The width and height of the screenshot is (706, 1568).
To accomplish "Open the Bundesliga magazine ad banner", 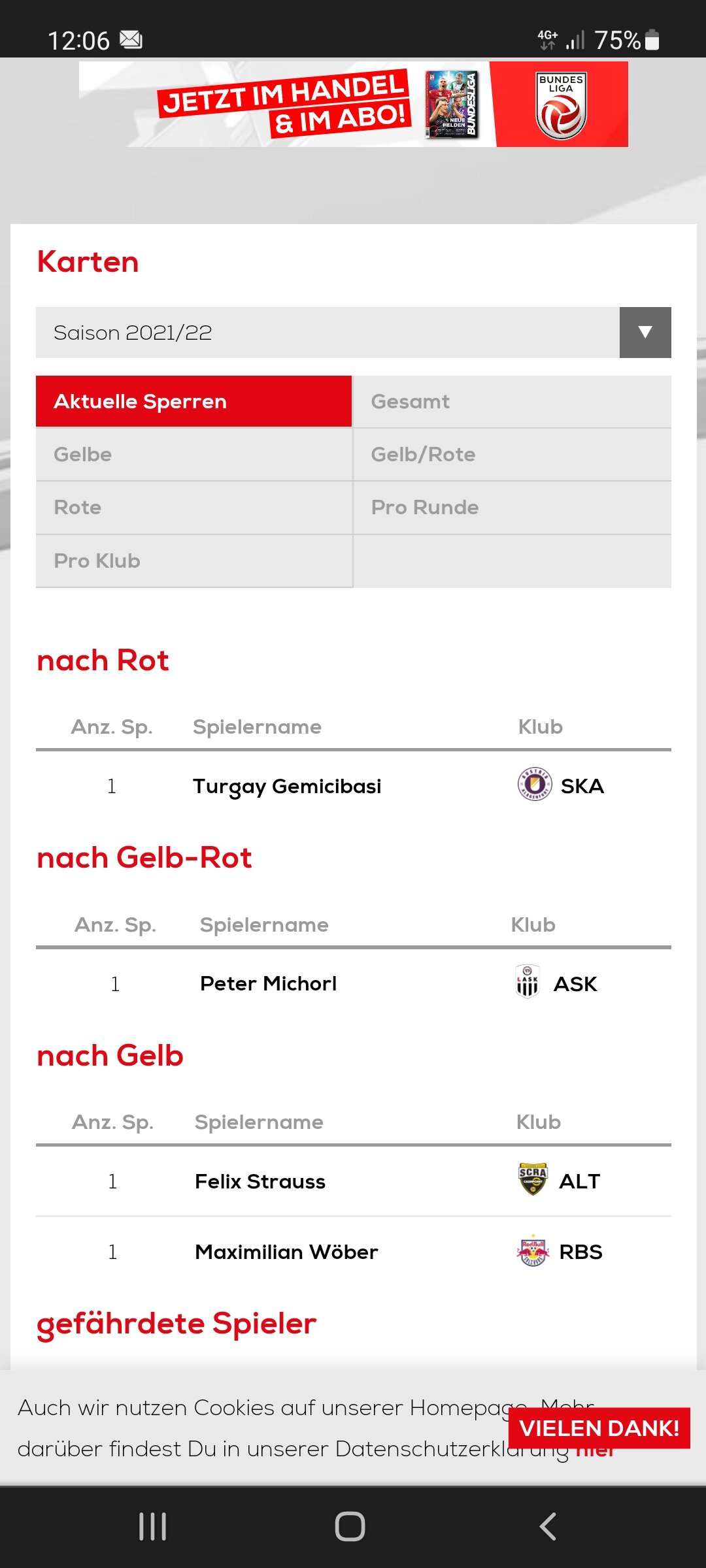I will (x=353, y=104).
